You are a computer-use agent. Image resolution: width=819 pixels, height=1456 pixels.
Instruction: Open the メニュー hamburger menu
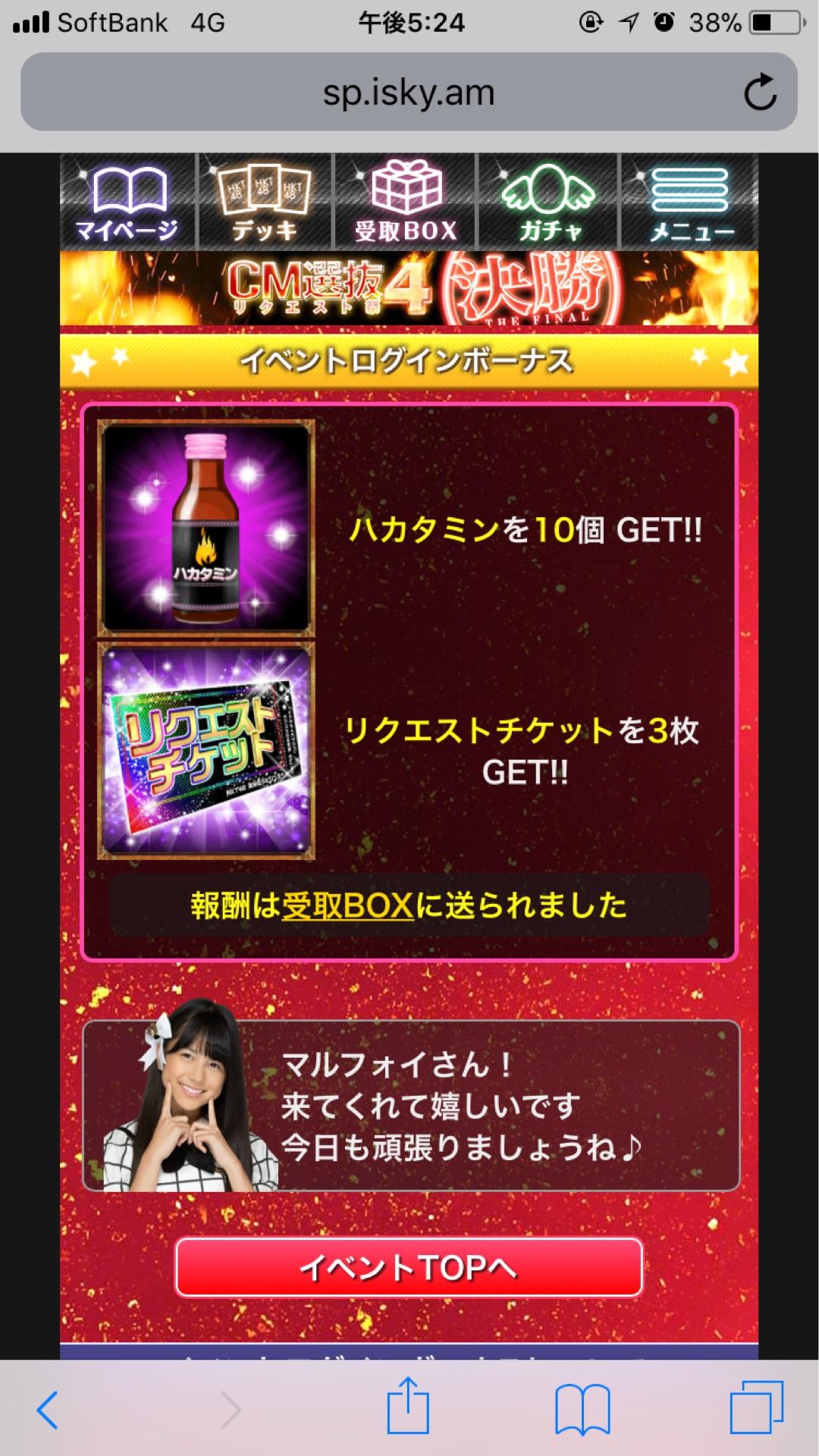690,202
